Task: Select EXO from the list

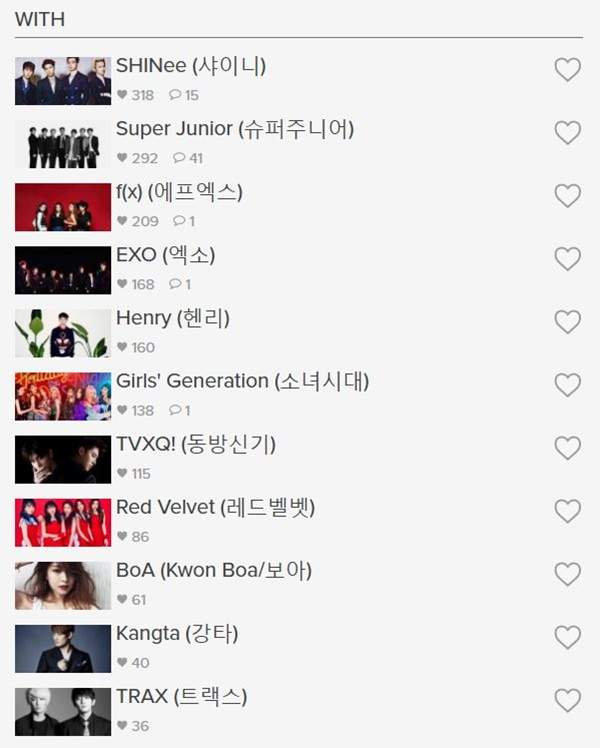Action: (165, 255)
